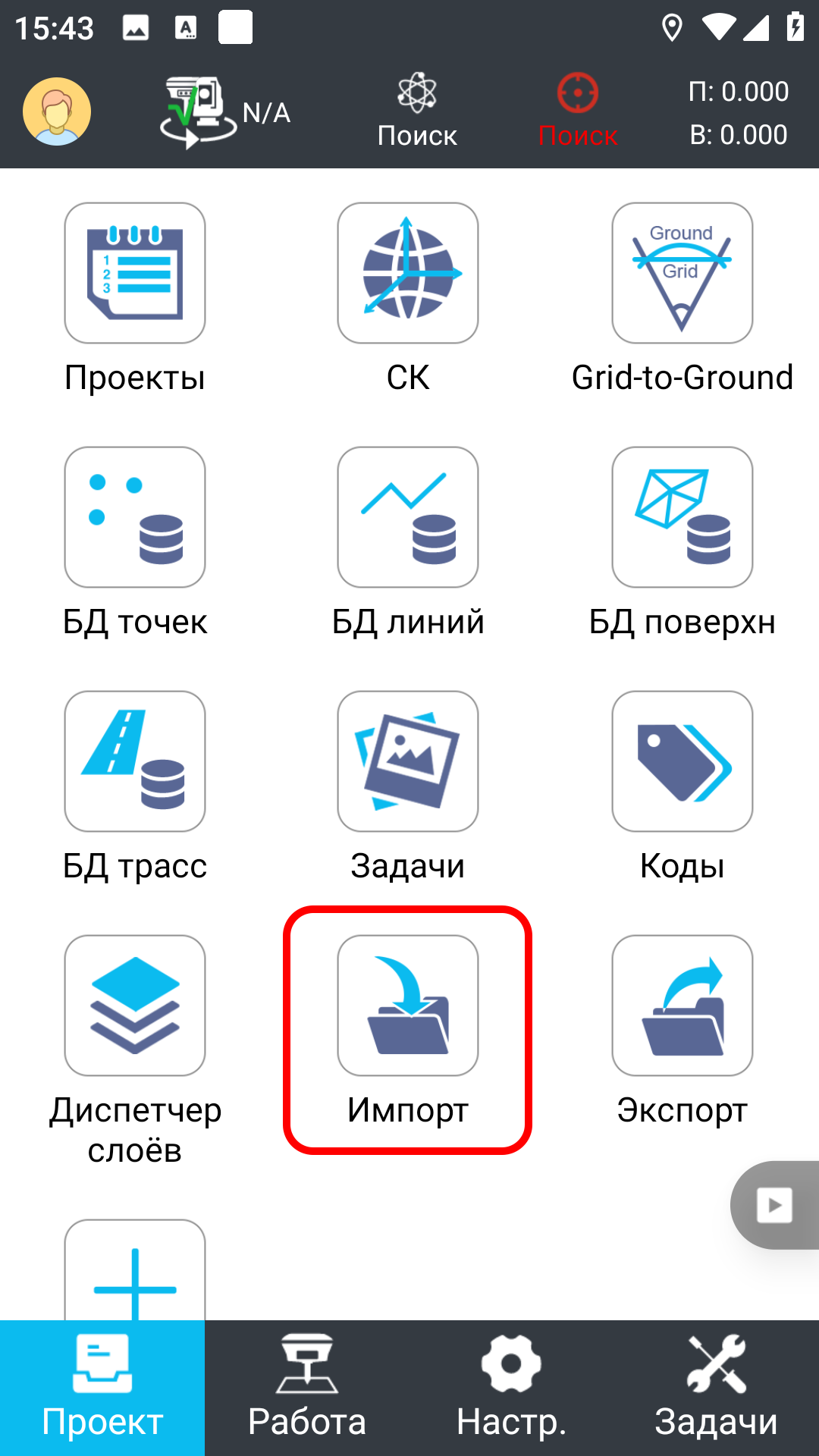Open БД точек database
Viewport: 819px width, 1456px height.
[x=135, y=518]
